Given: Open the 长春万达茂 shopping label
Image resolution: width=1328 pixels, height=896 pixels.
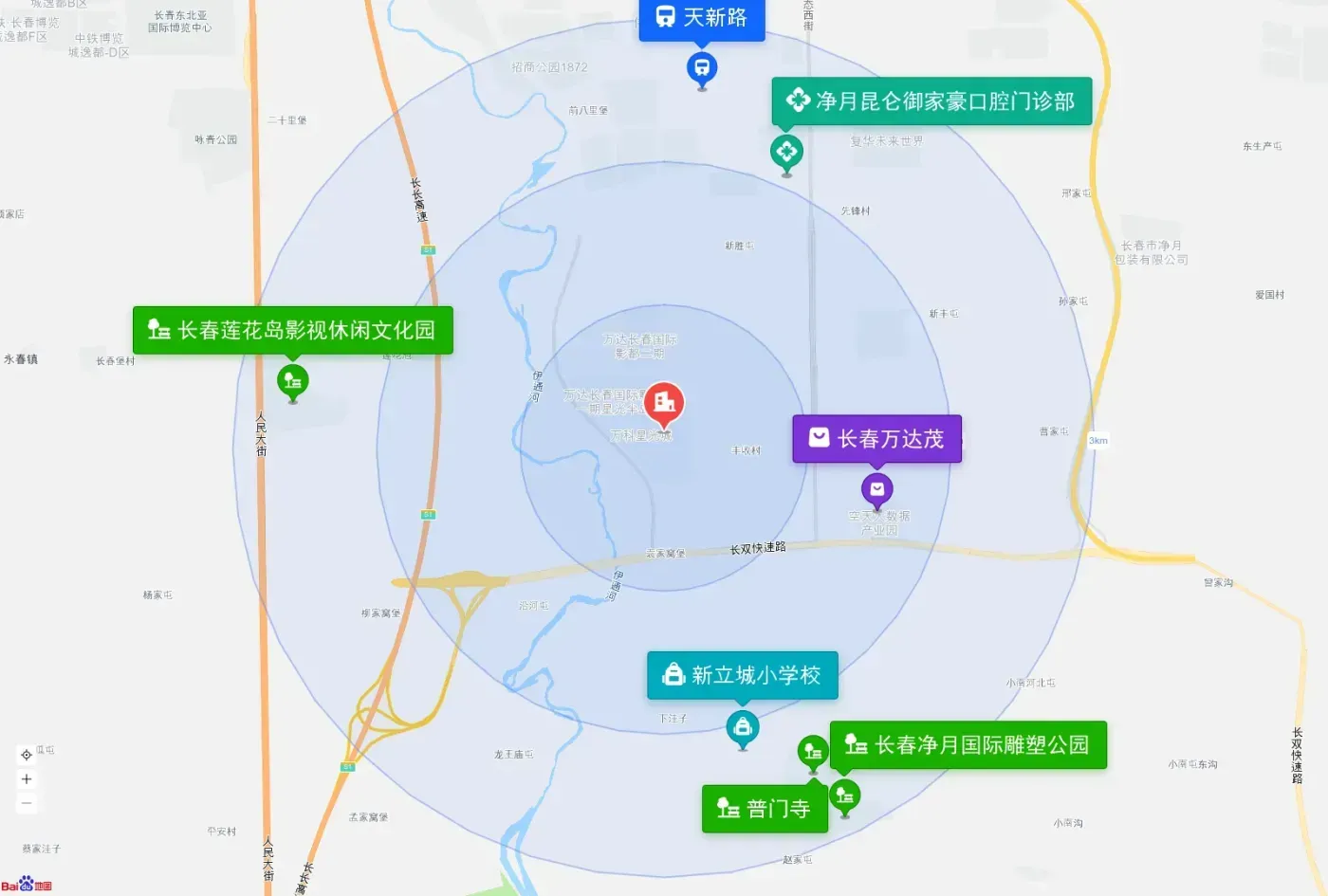Looking at the screenshot, I should tap(877, 439).
